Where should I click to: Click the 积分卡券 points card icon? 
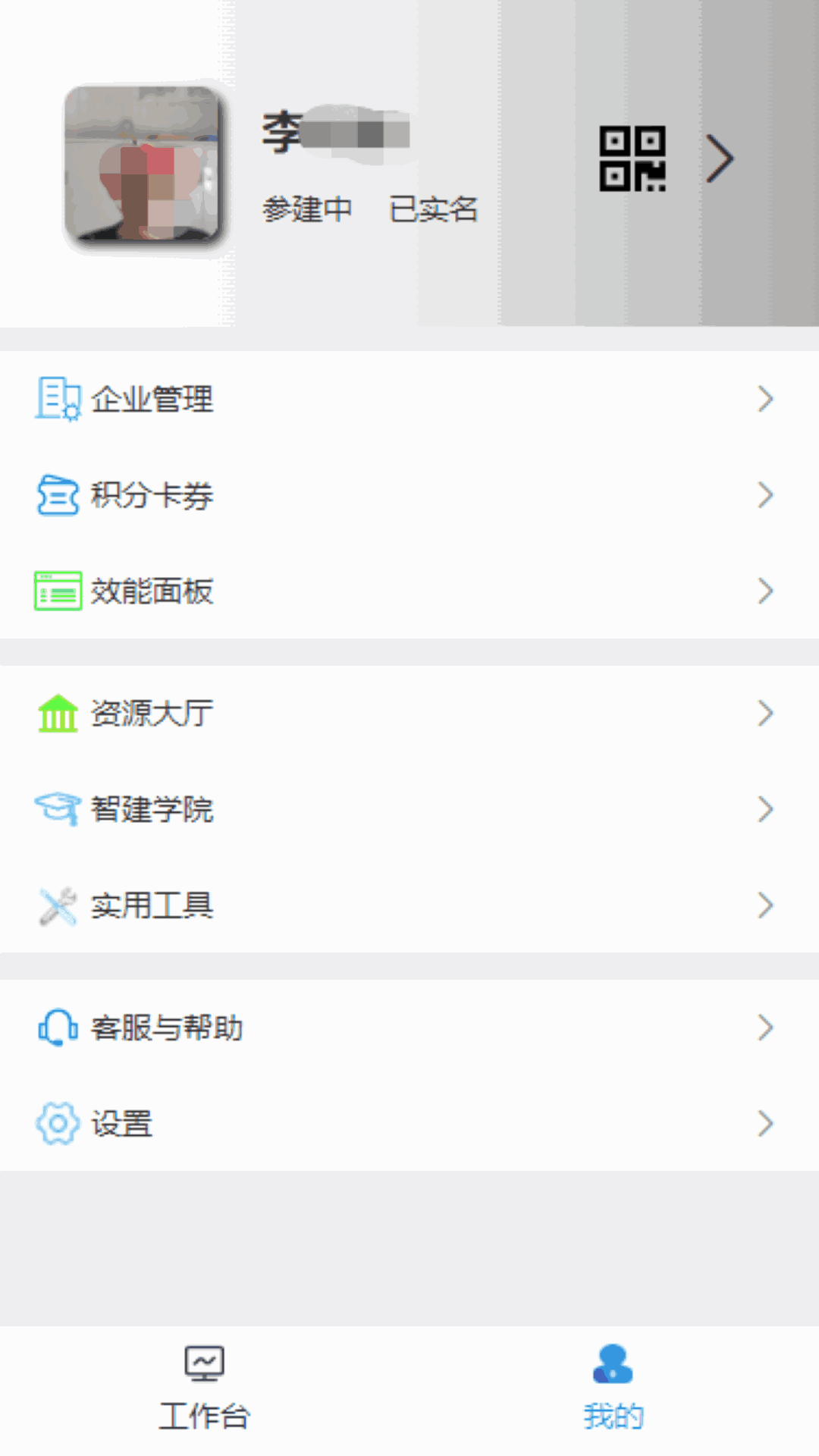tap(56, 497)
